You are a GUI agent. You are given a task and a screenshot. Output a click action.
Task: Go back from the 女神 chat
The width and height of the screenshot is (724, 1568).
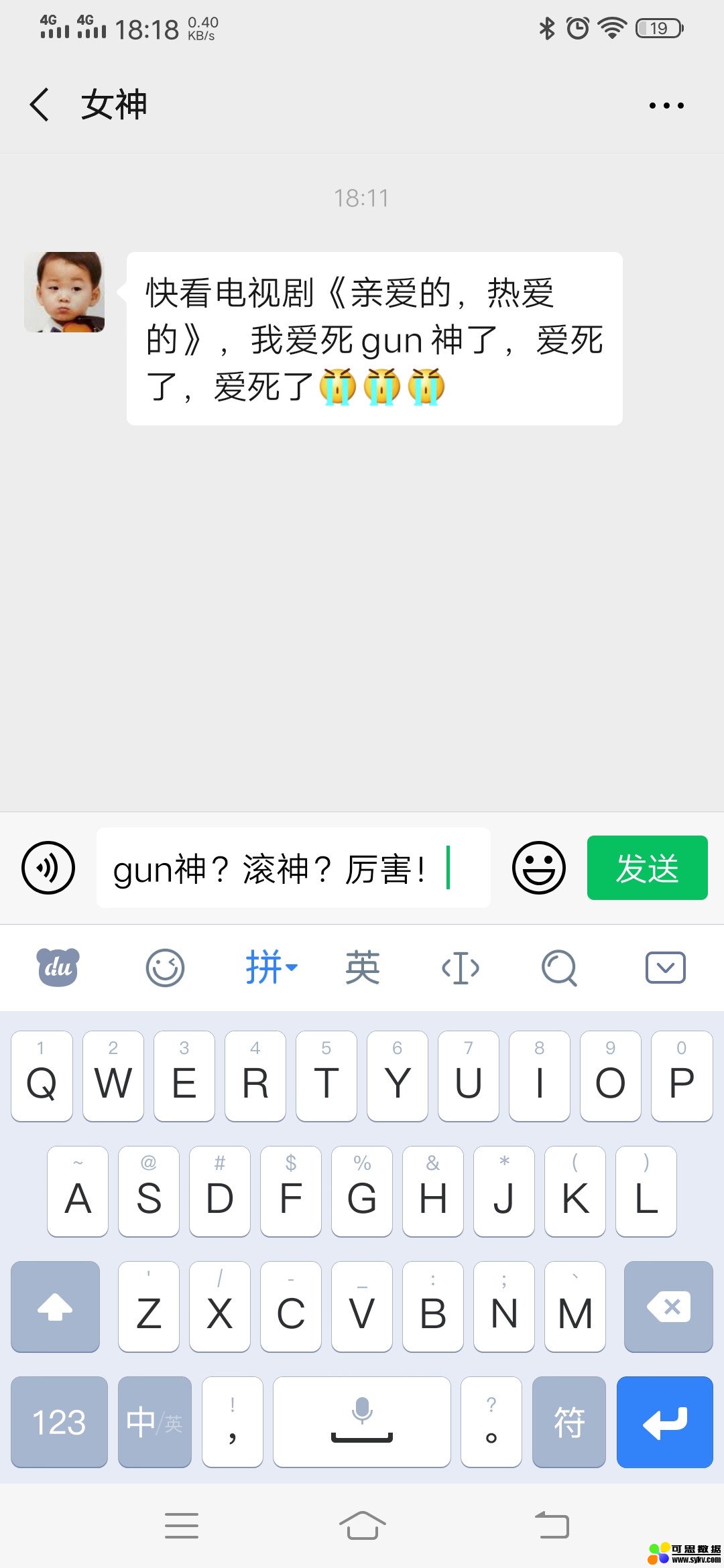point(40,105)
